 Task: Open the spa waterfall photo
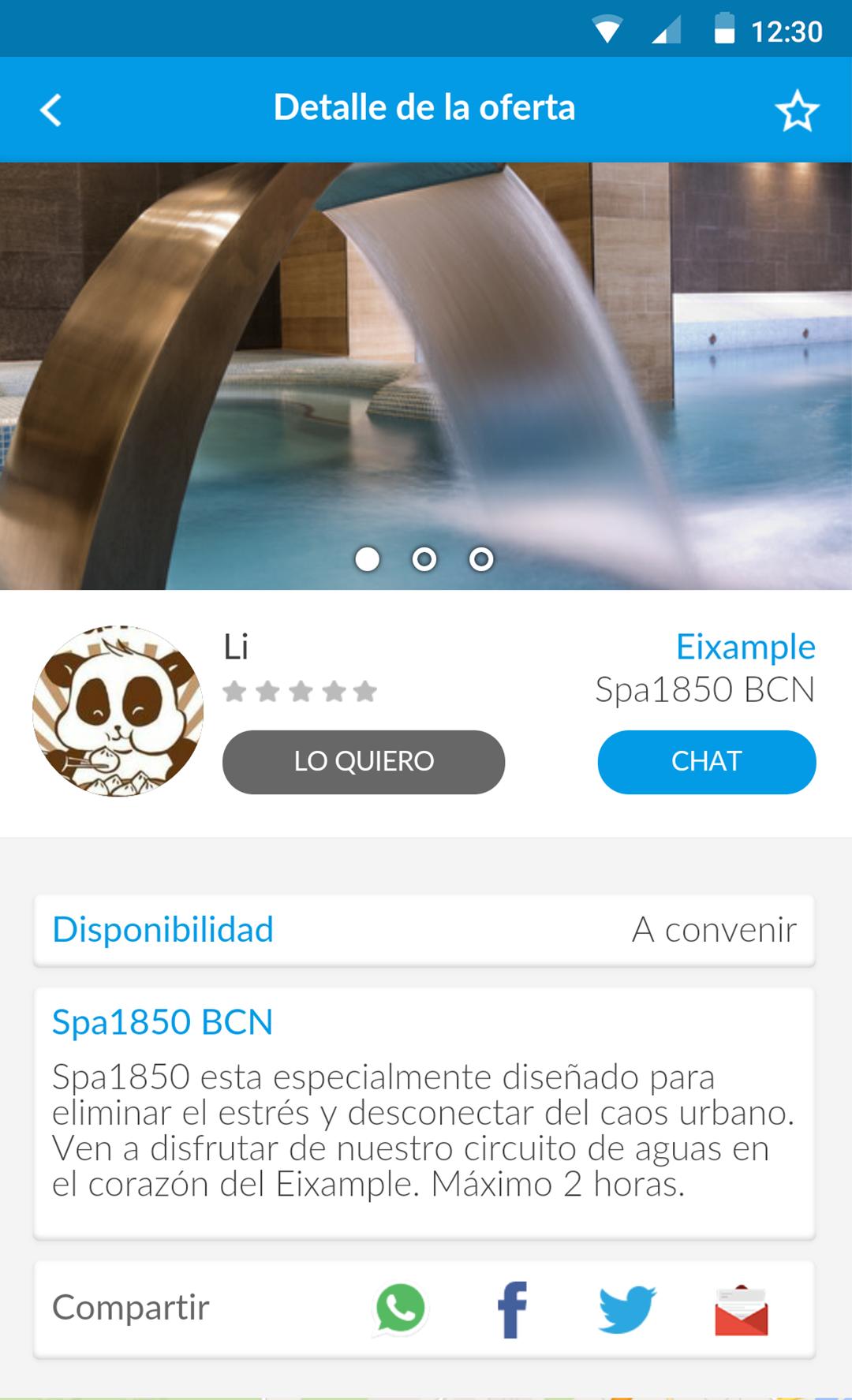(426, 355)
